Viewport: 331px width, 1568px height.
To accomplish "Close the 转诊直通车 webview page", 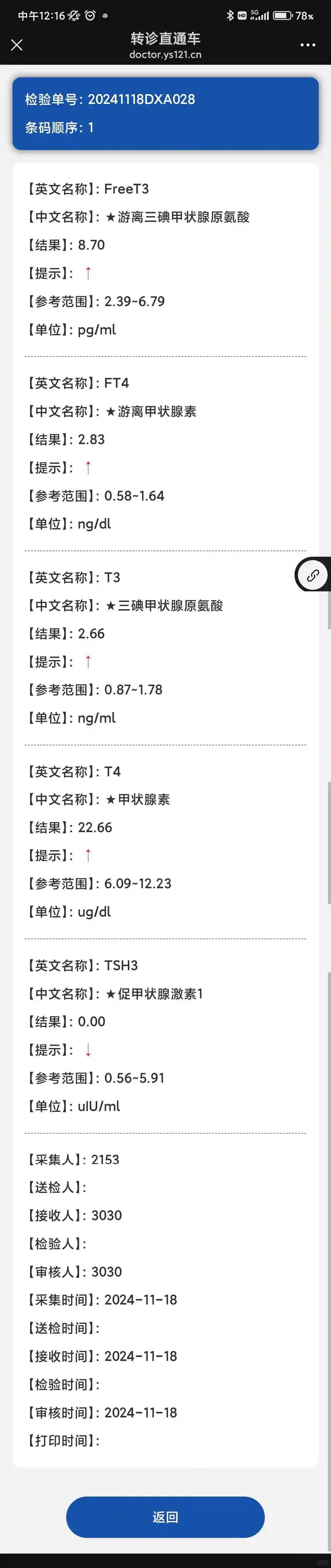I will [17, 45].
